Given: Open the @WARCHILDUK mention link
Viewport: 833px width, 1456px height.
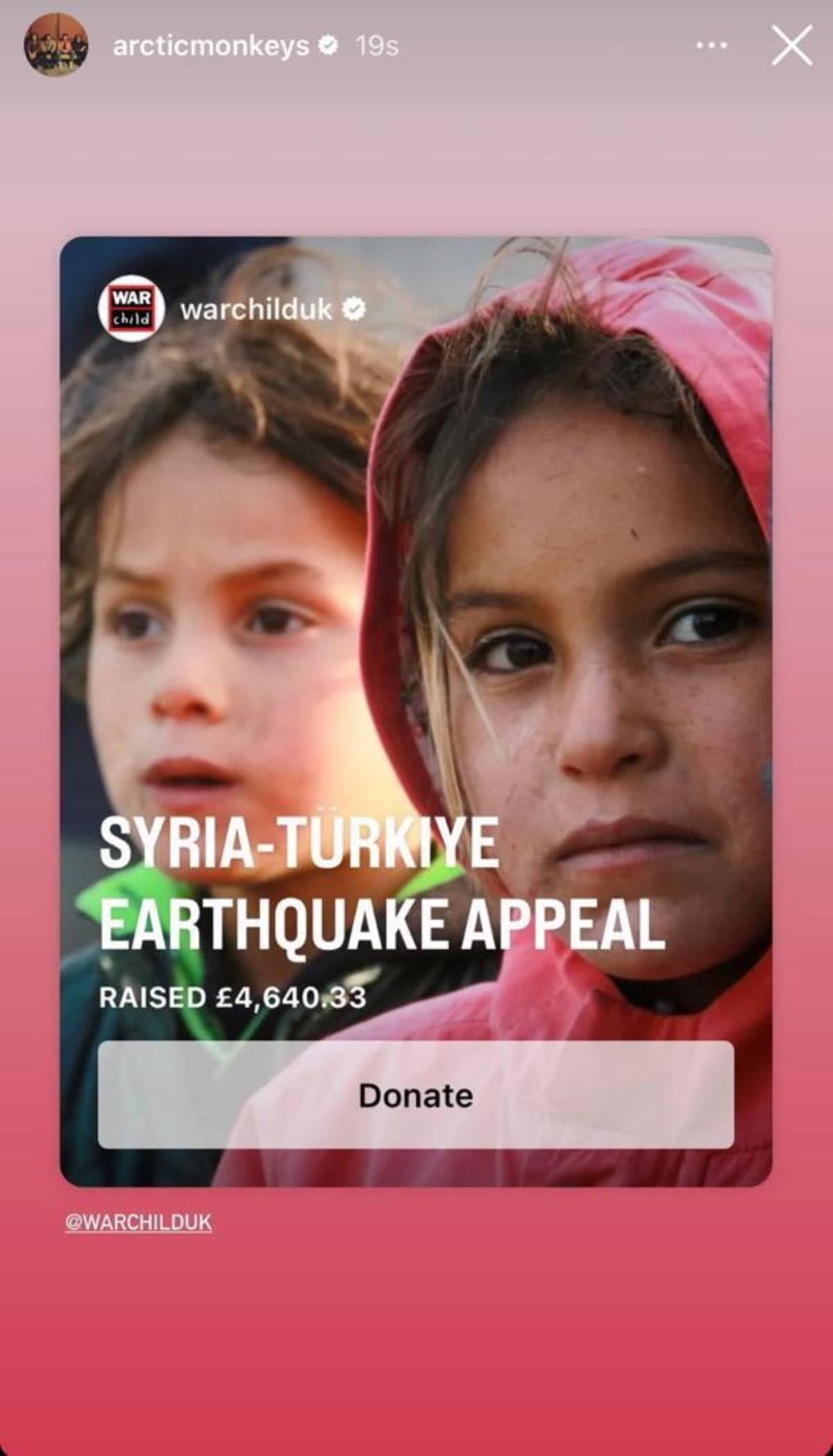Looking at the screenshot, I should pos(139,1222).
